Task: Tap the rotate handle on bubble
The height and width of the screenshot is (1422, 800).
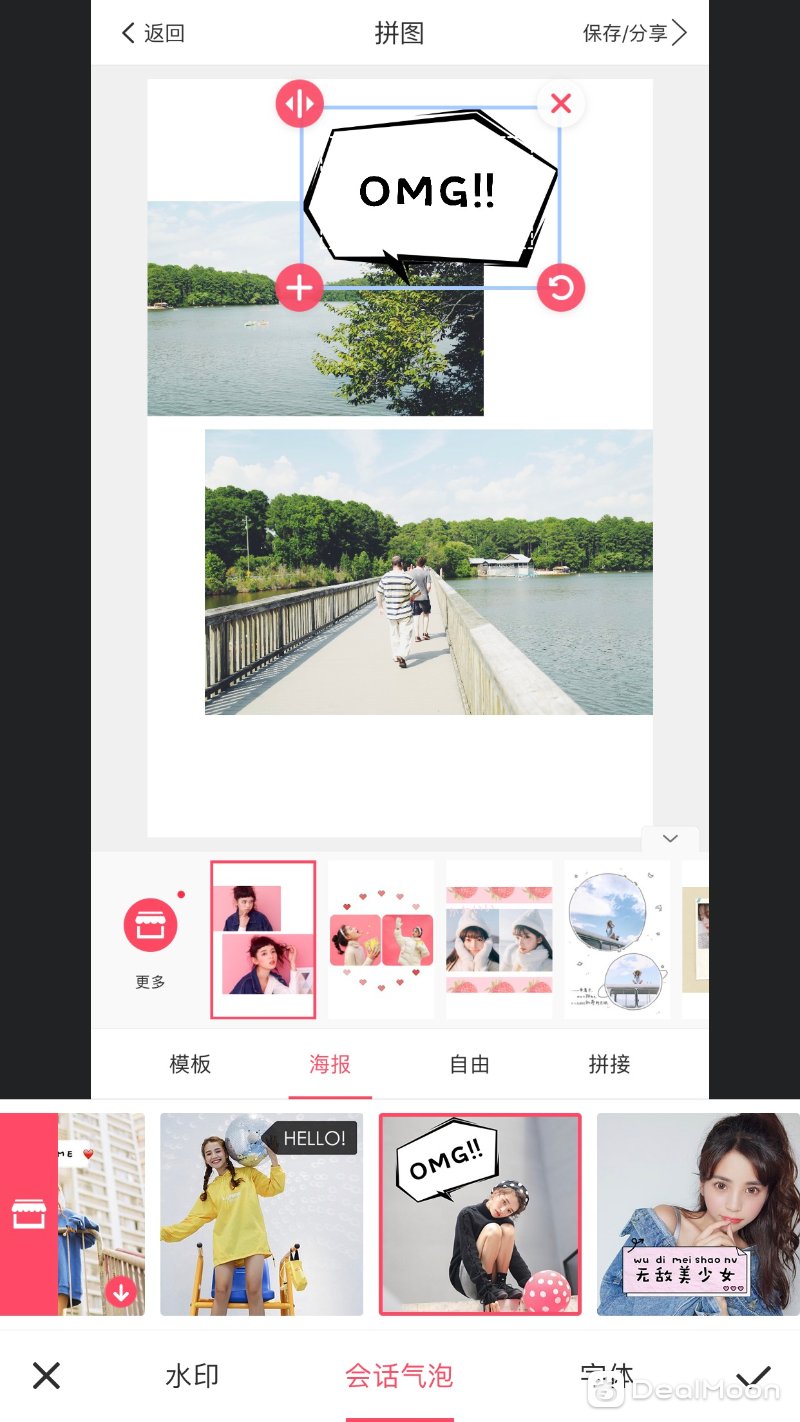Action: (x=561, y=289)
